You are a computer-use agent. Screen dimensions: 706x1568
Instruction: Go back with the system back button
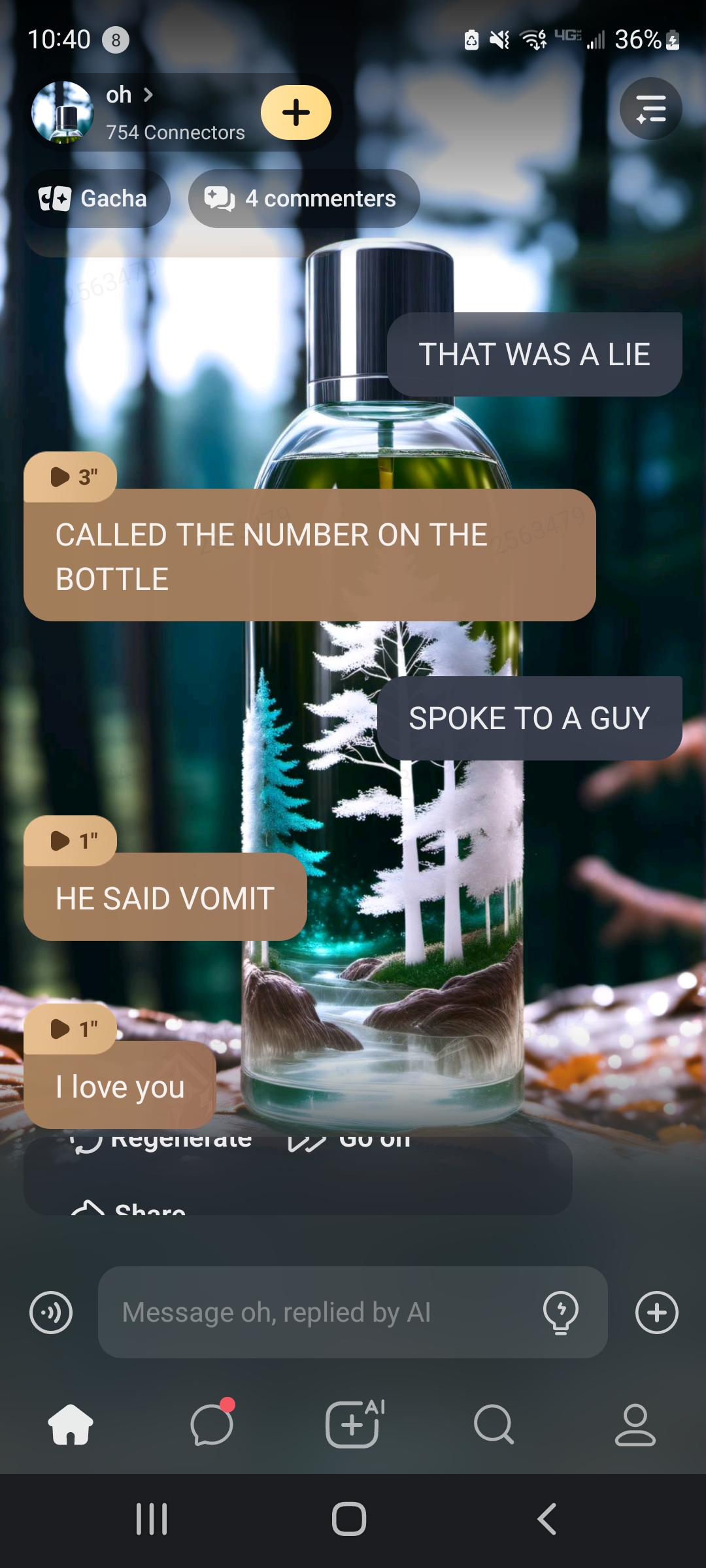(x=546, y=1518)
